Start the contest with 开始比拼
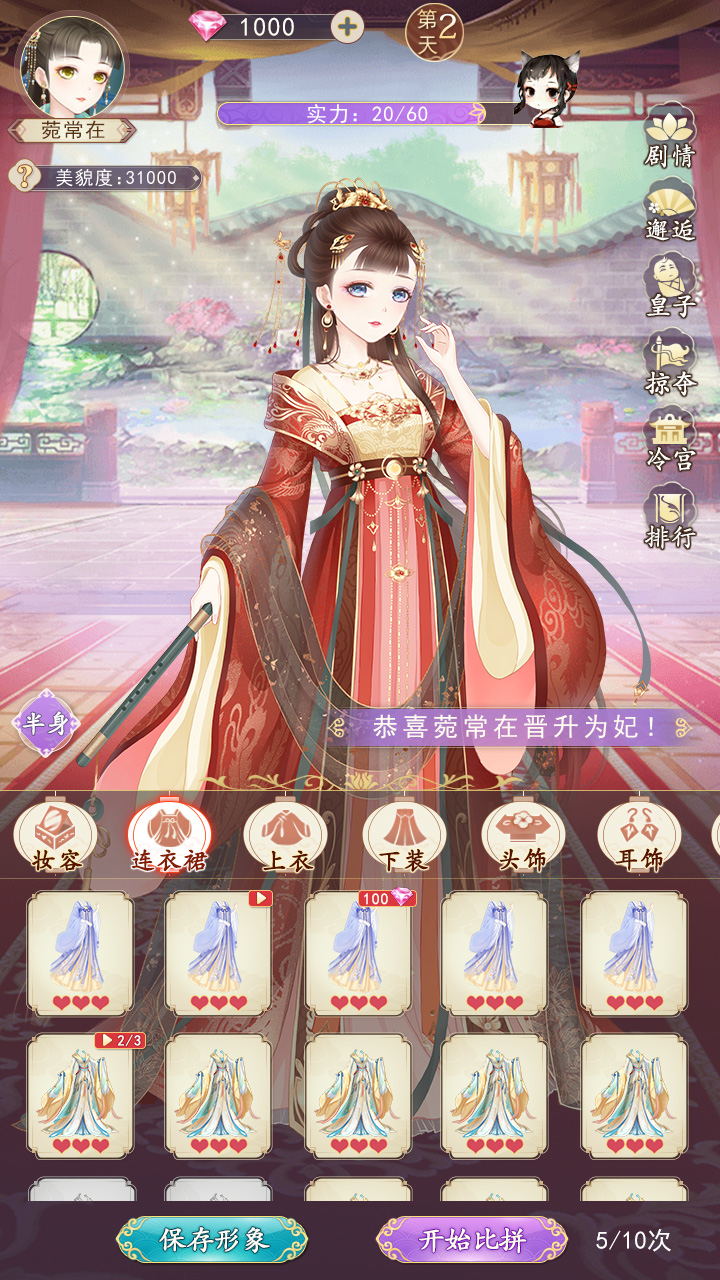This screenshot has width=720, height=1280. click(x=472, y=1240)
